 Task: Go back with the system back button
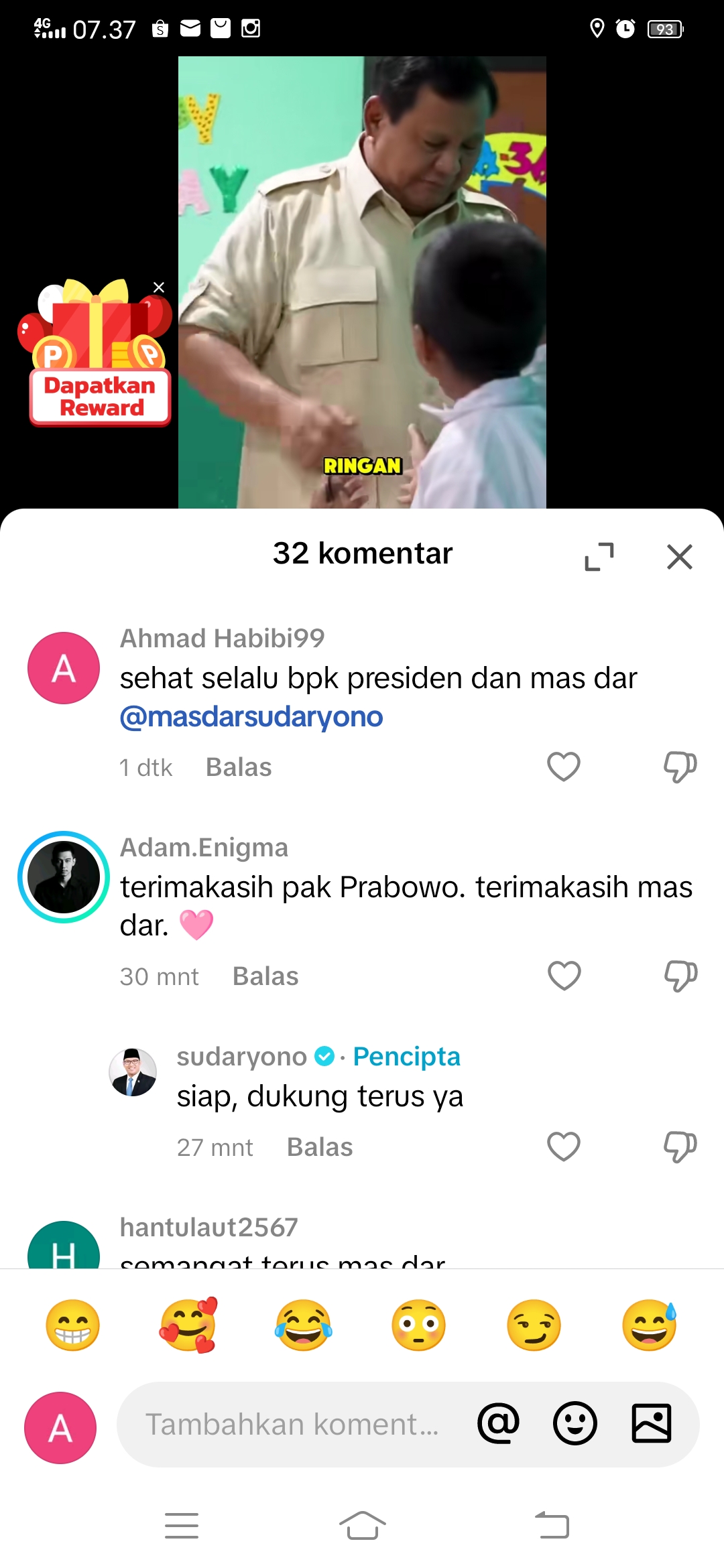point(552,1526)
